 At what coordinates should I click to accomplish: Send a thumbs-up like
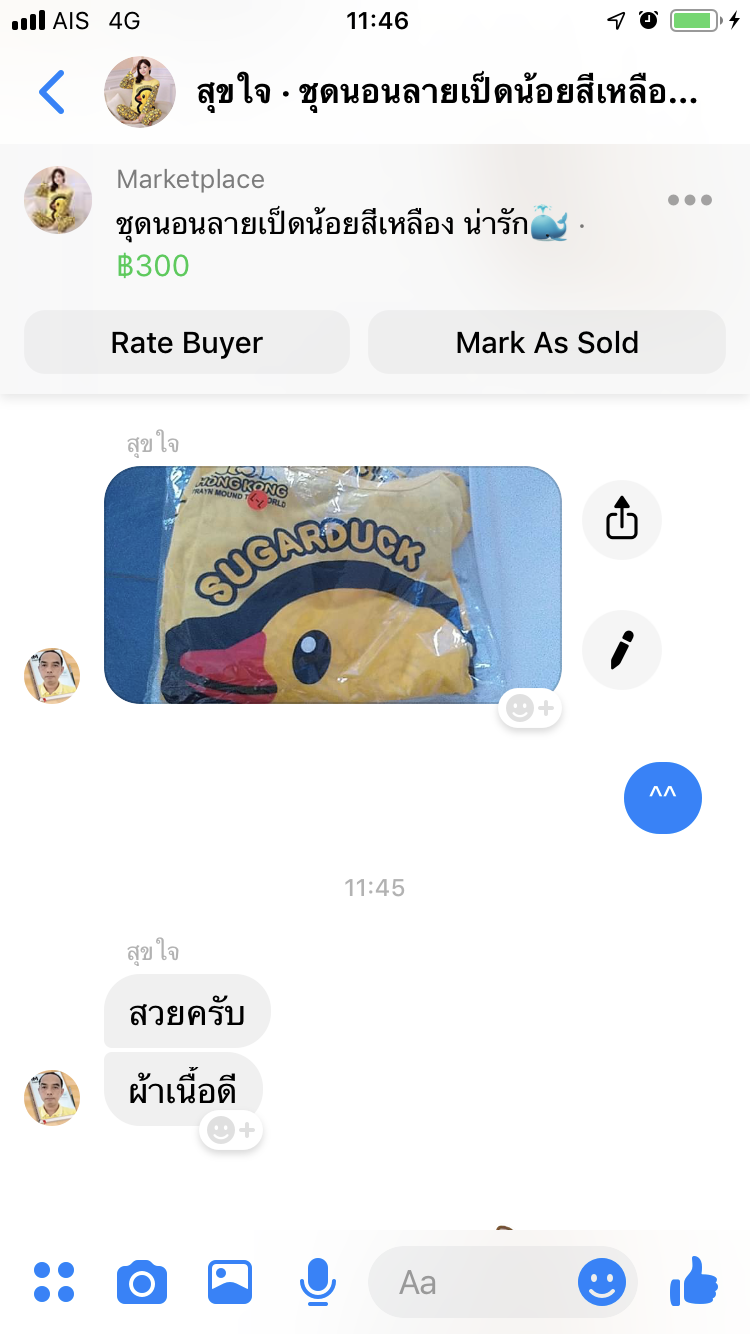pyautogui.click(x=694, y=1281)
